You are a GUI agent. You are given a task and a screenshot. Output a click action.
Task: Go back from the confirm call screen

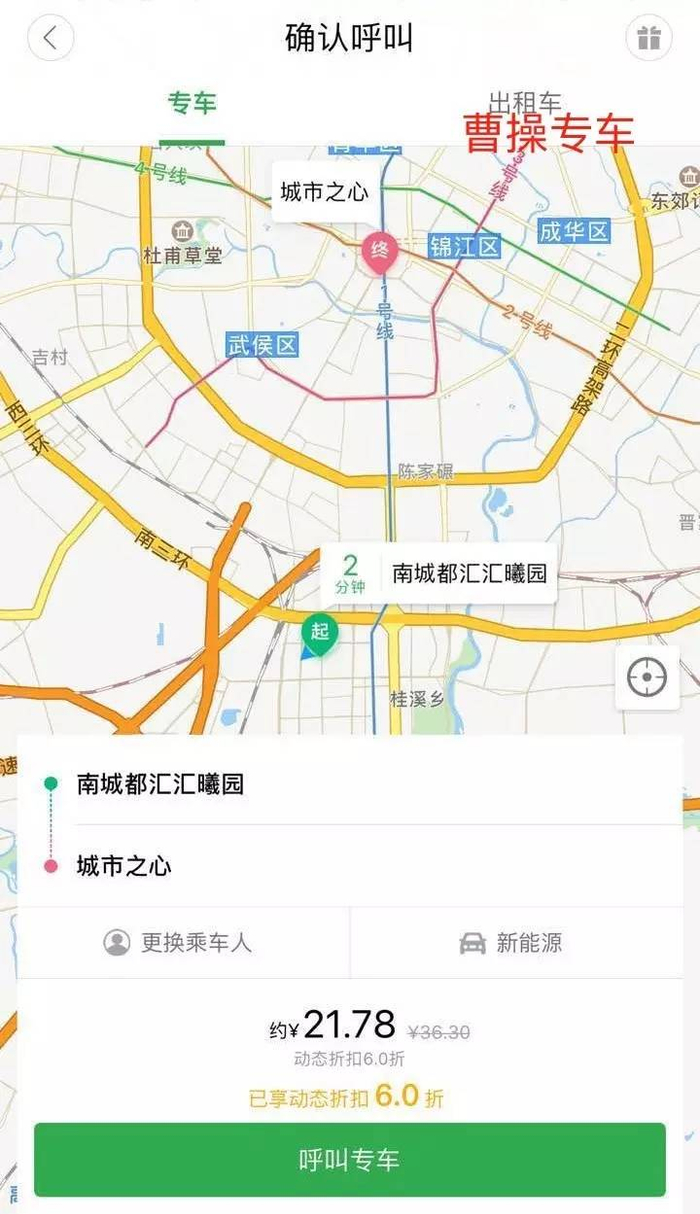pyautogui.click(x=51, y=39)
